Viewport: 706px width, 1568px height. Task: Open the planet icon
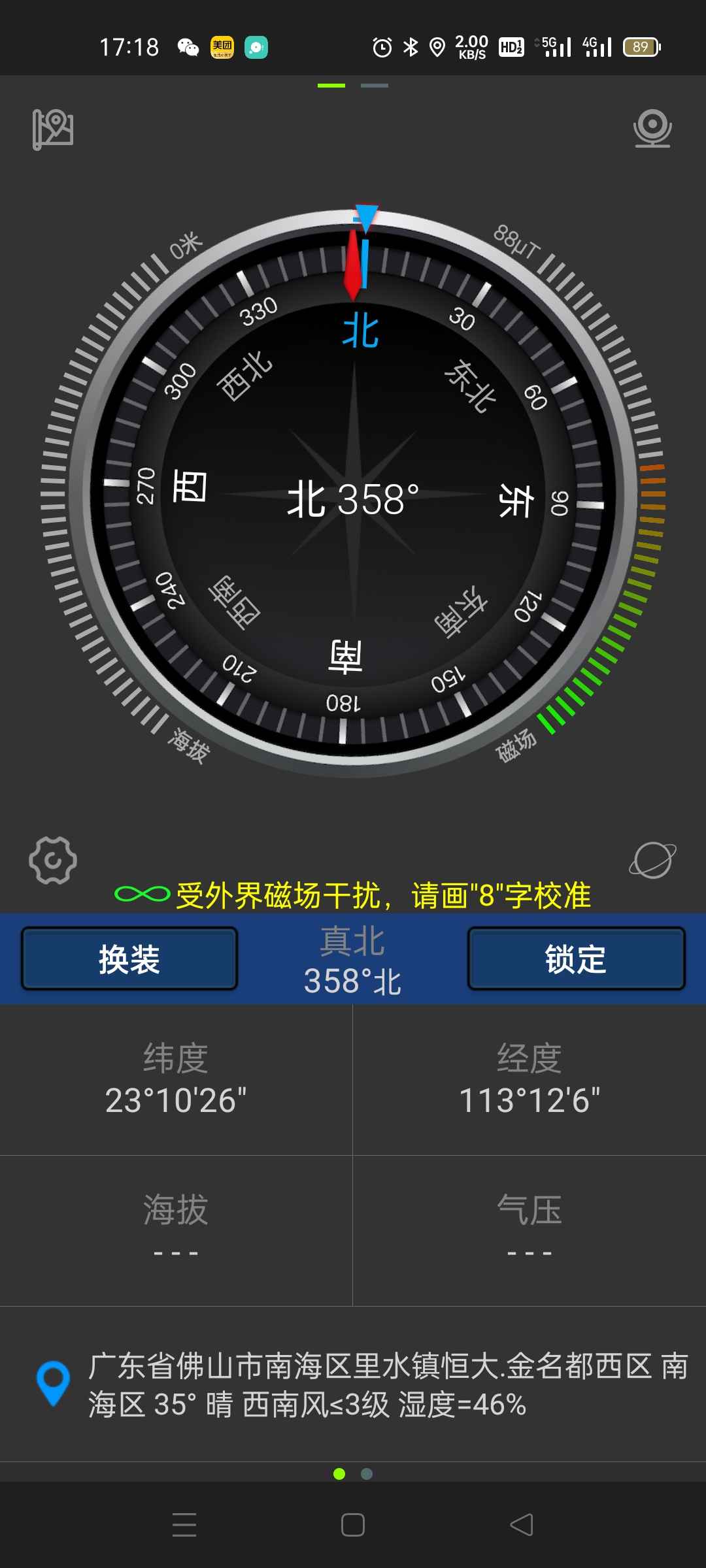tap(652, 860)
